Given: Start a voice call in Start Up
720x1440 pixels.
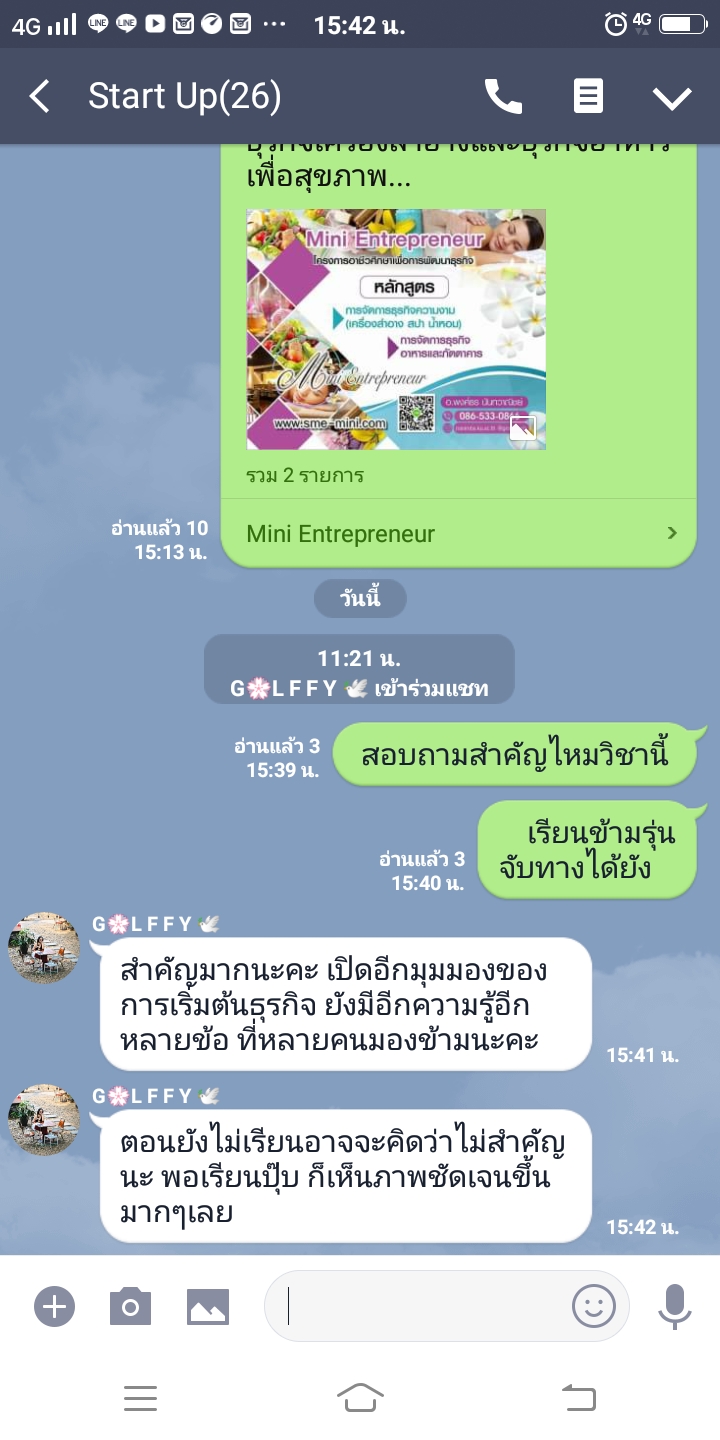Looking at the screenshot, I should point(503,97).
